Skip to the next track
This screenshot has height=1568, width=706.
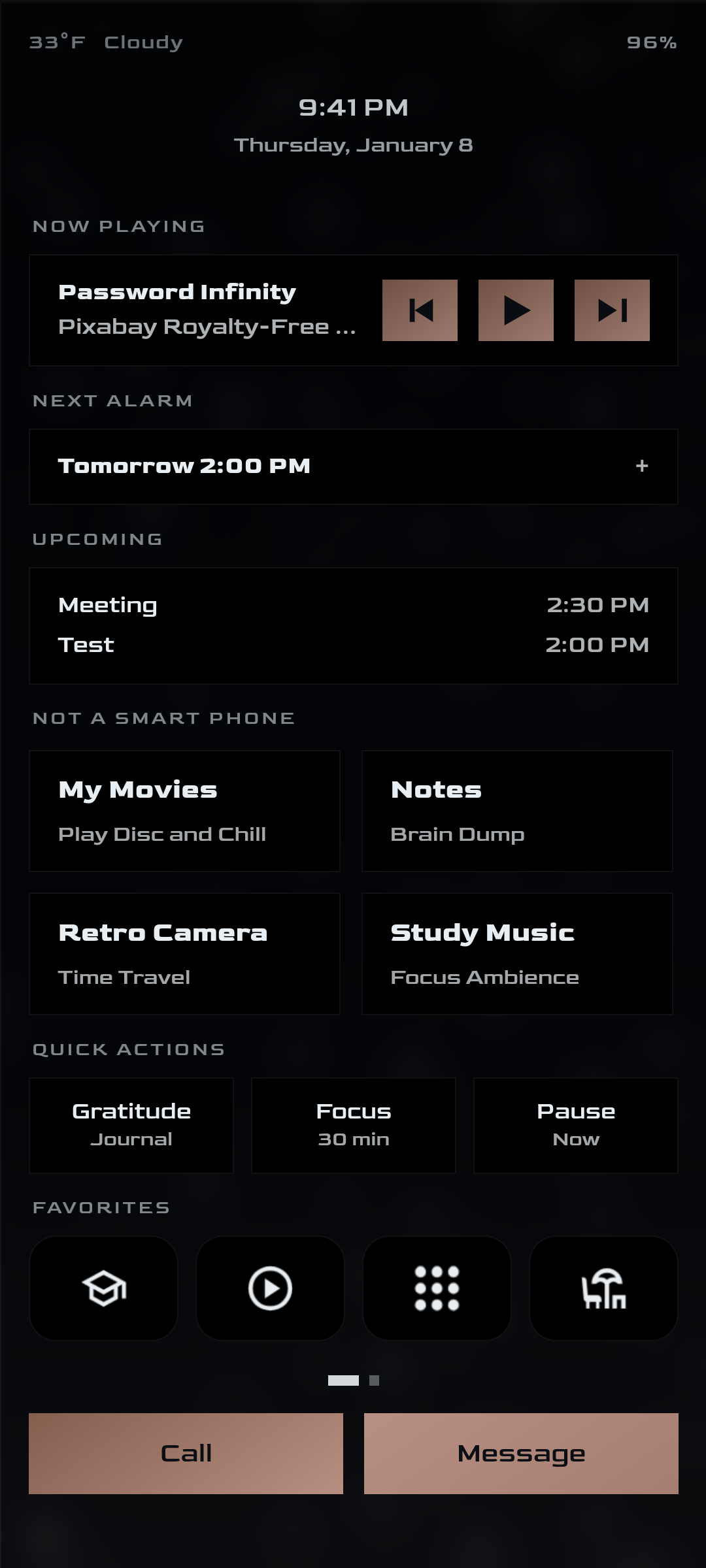612,310
